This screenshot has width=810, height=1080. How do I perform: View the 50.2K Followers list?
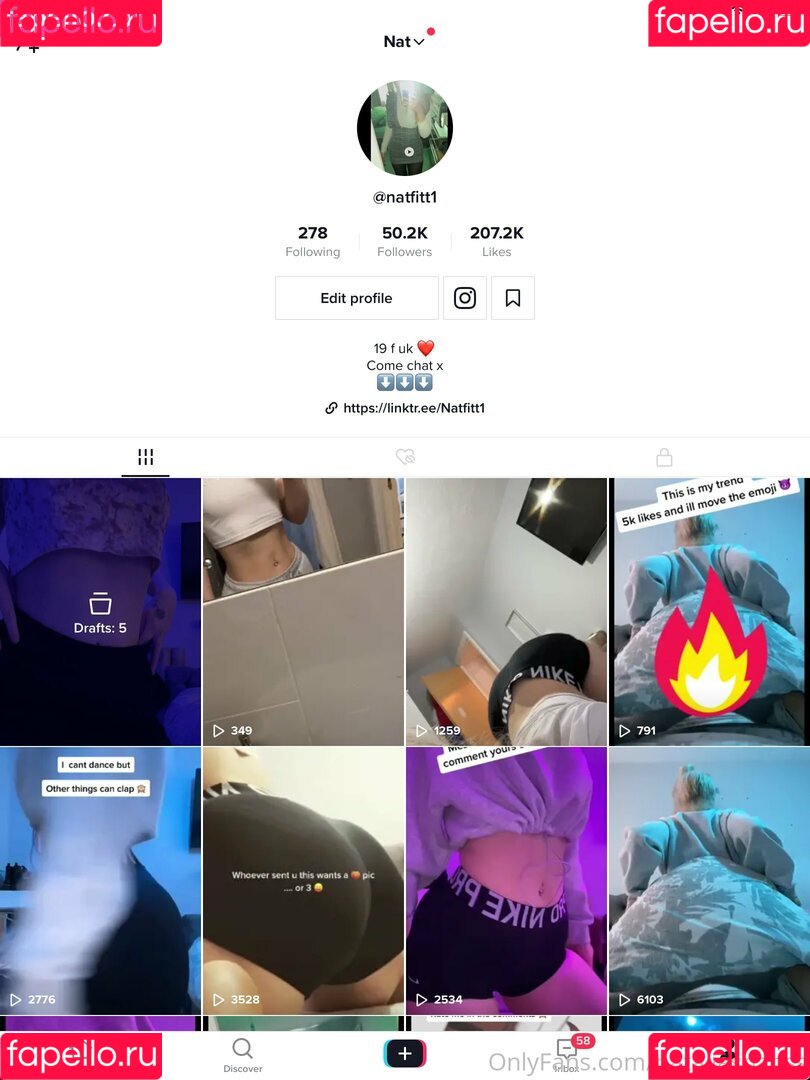click(404, 241)
